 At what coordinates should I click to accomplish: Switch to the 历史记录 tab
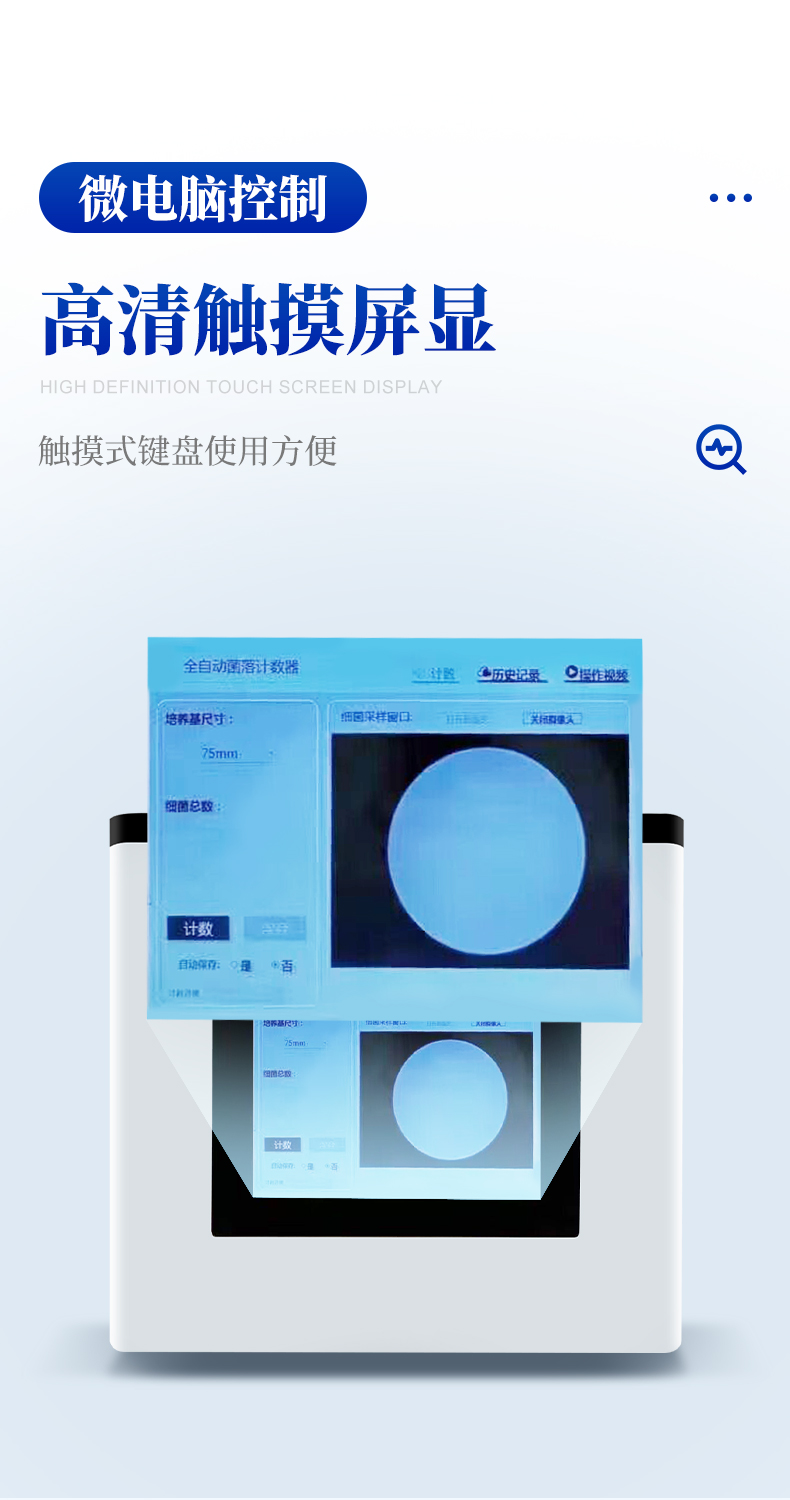(517, 672)
